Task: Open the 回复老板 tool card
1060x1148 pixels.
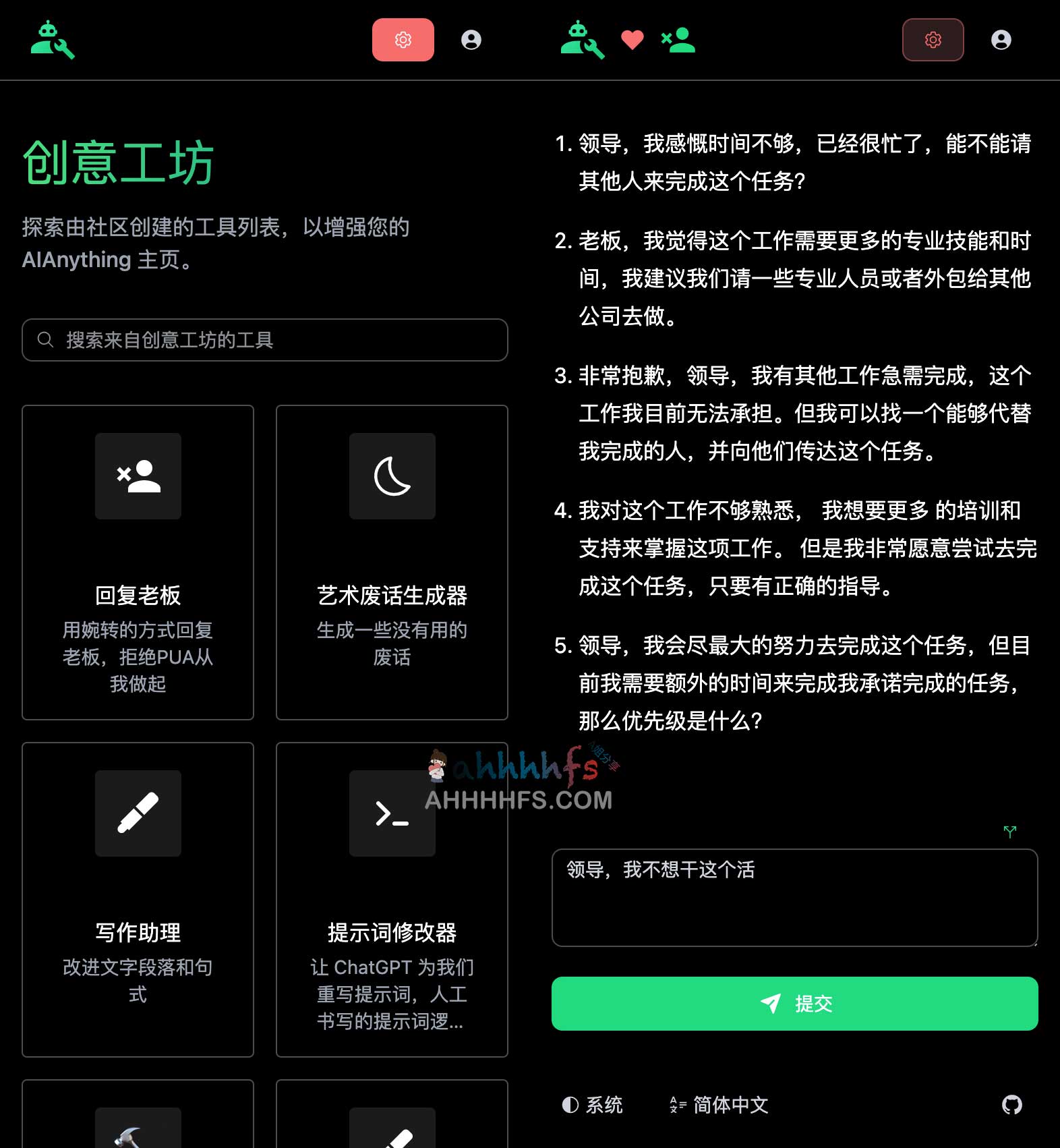Action: click(138, 562)
